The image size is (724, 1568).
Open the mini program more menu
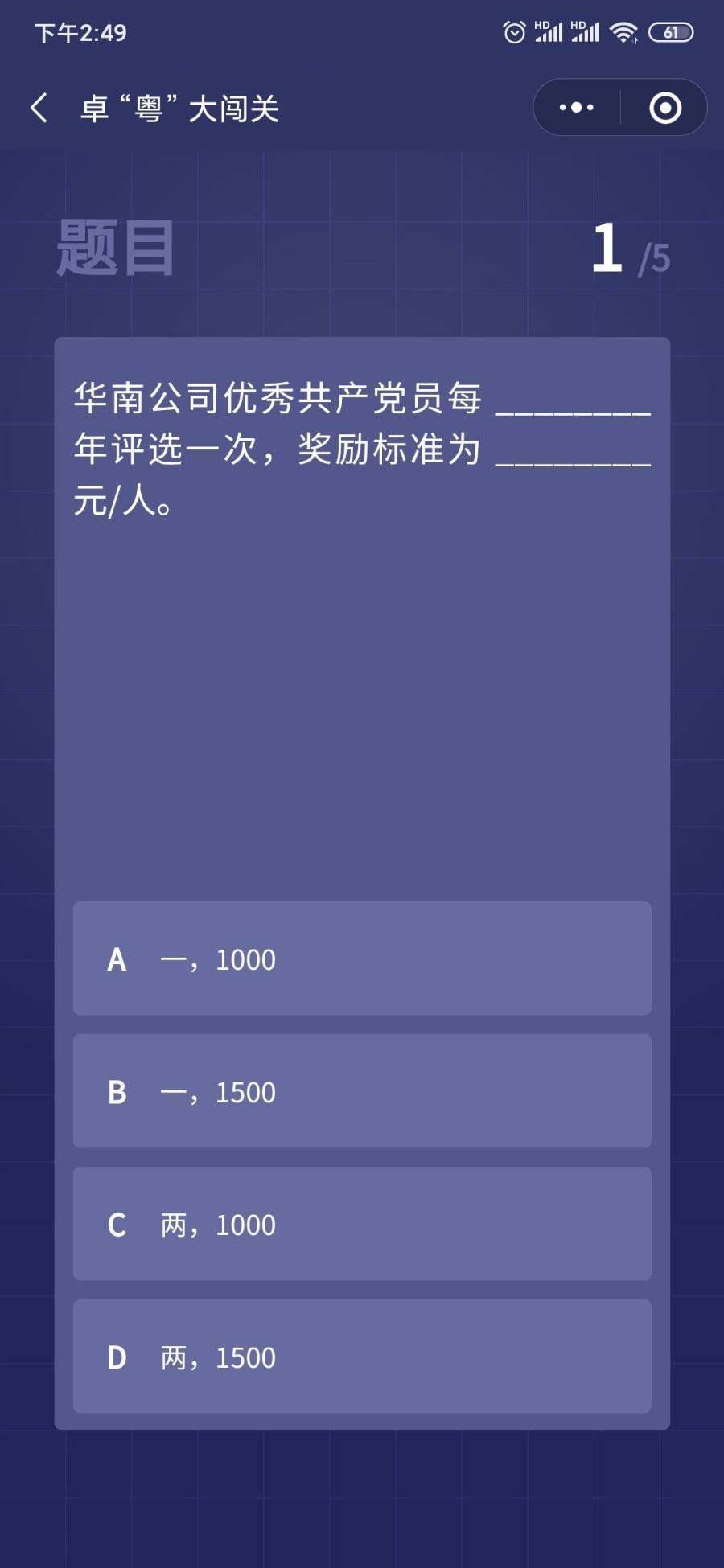[577, 108]
